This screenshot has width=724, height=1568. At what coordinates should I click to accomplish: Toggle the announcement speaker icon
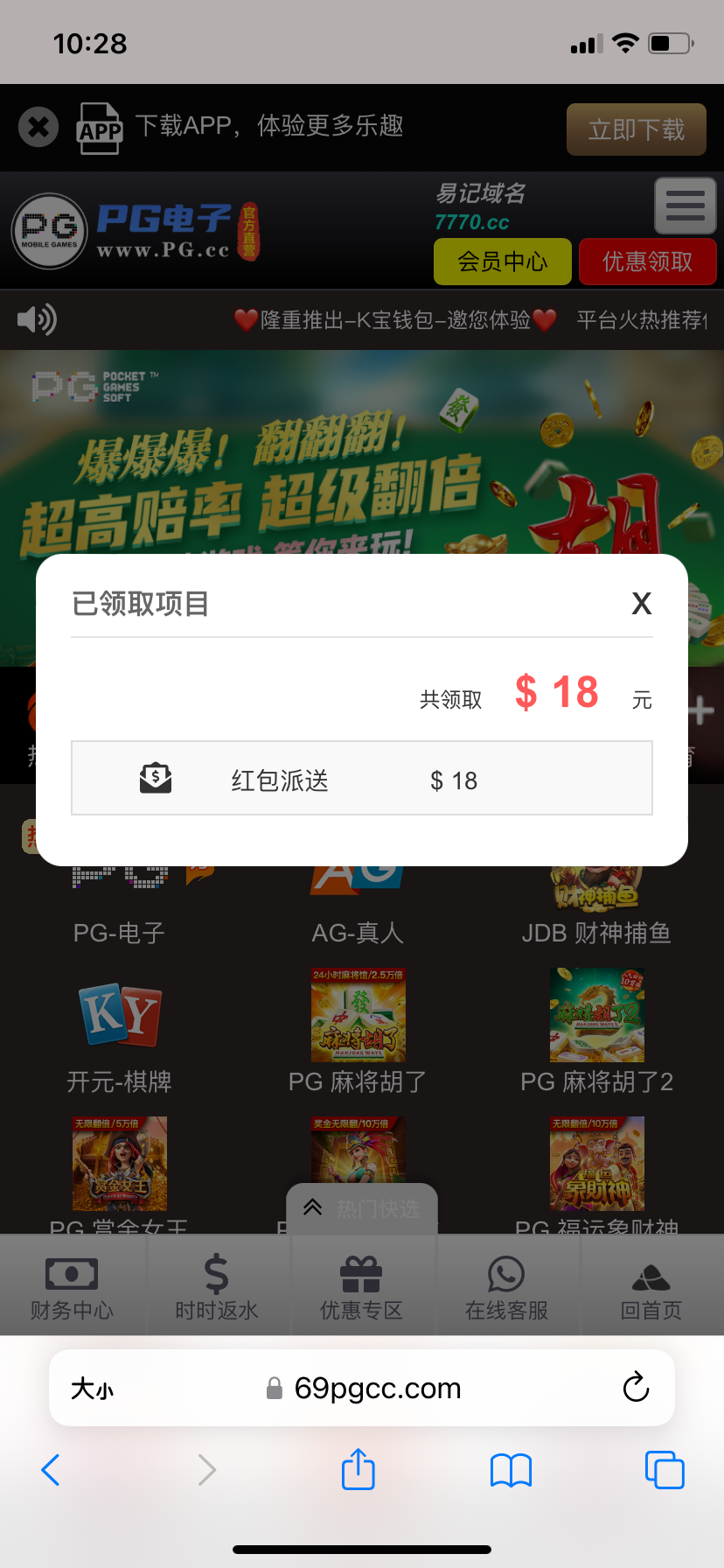[x=37, y=319]
